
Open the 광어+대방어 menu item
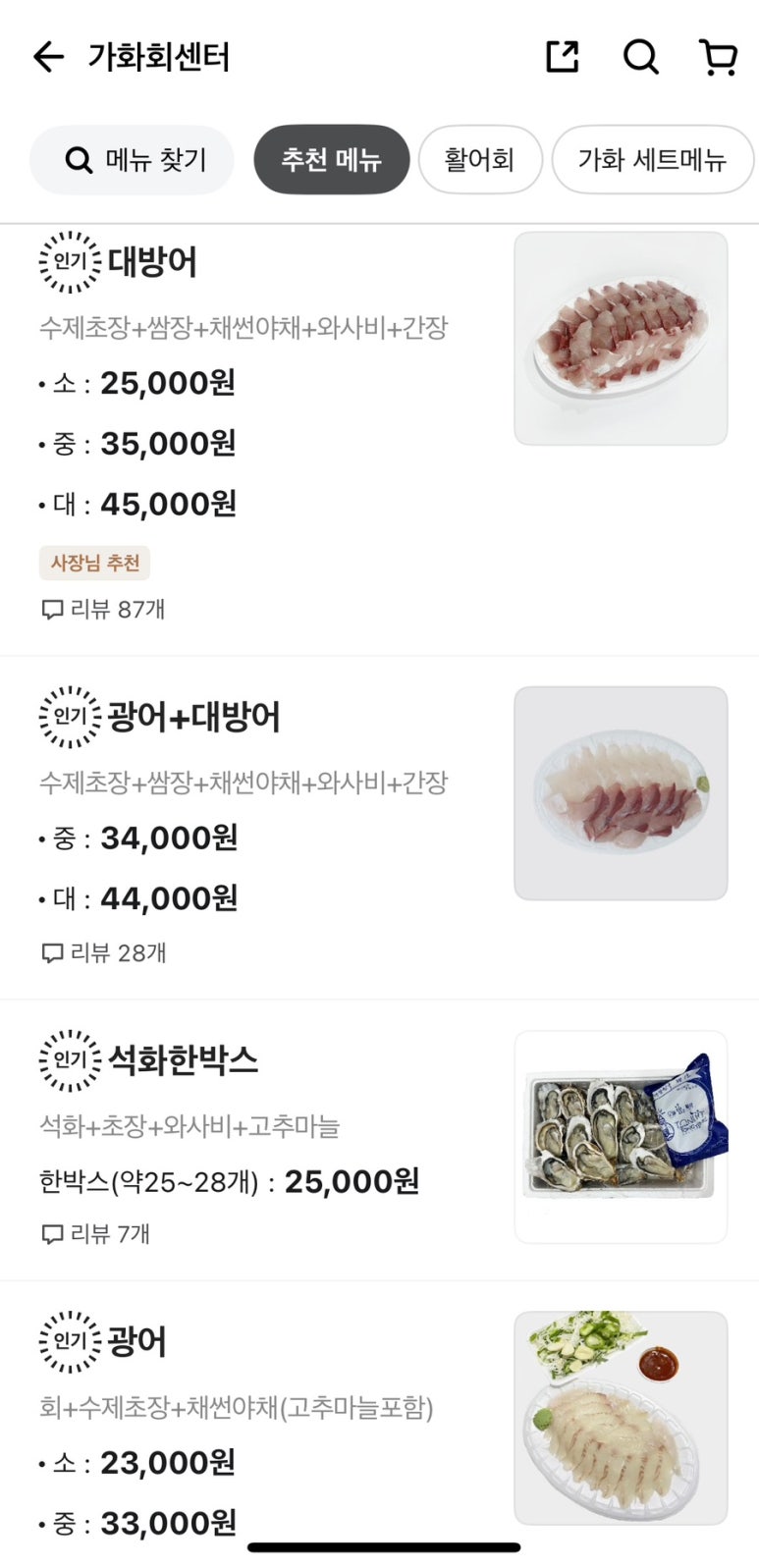[193, 718]
